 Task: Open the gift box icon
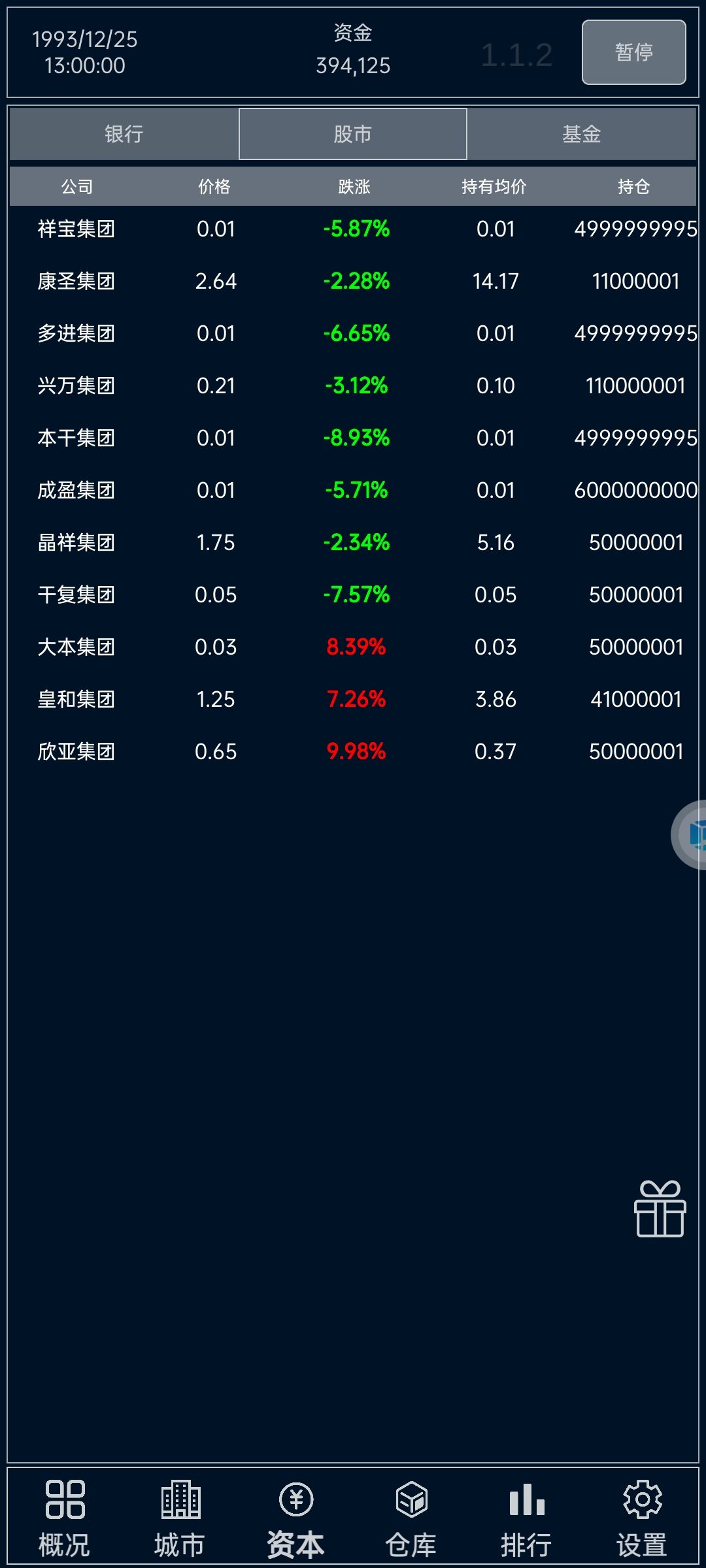tap(660, 1209)
